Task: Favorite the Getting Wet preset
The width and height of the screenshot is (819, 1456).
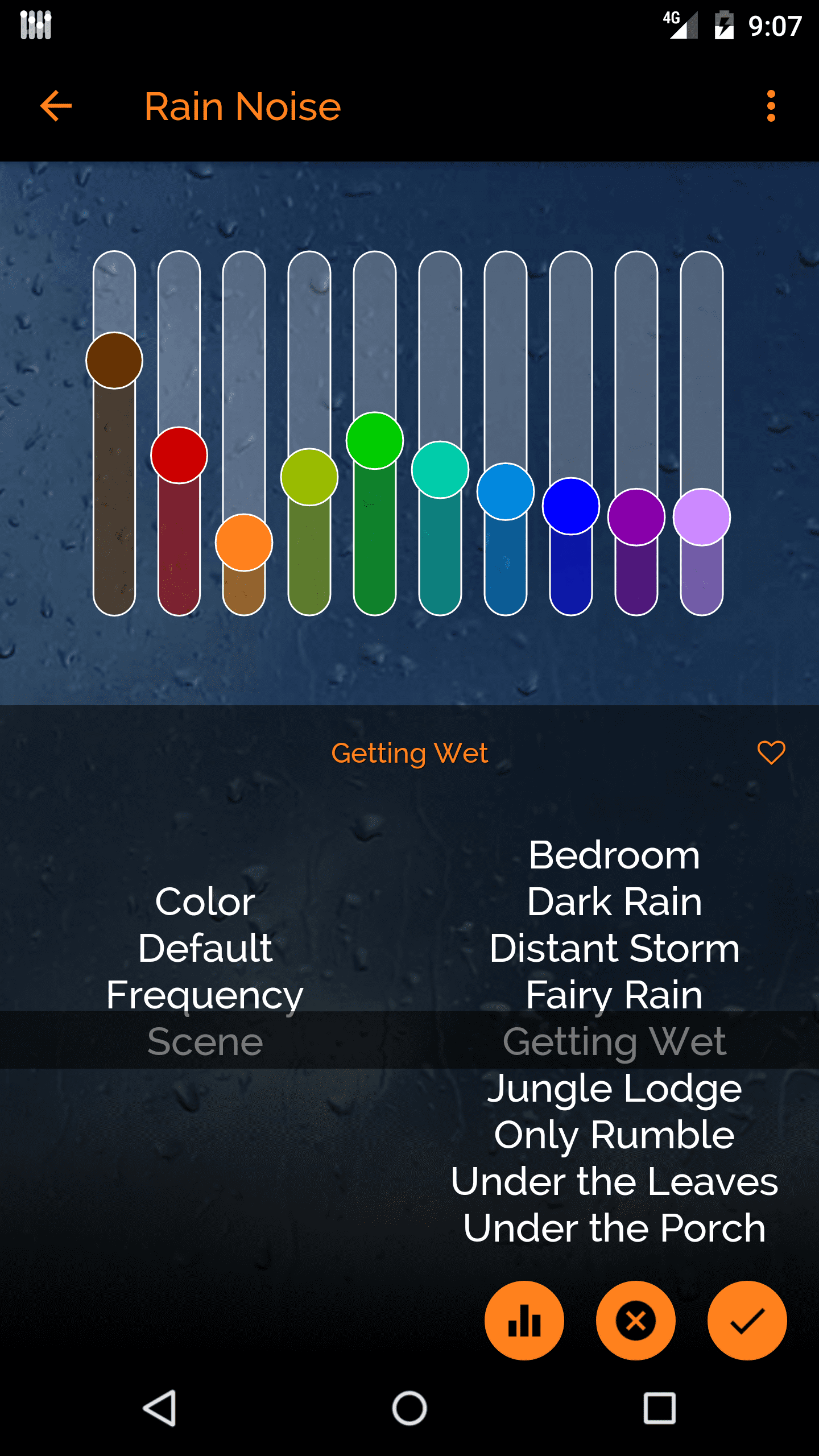Action: pyautogui.click(x=771, y=752)
